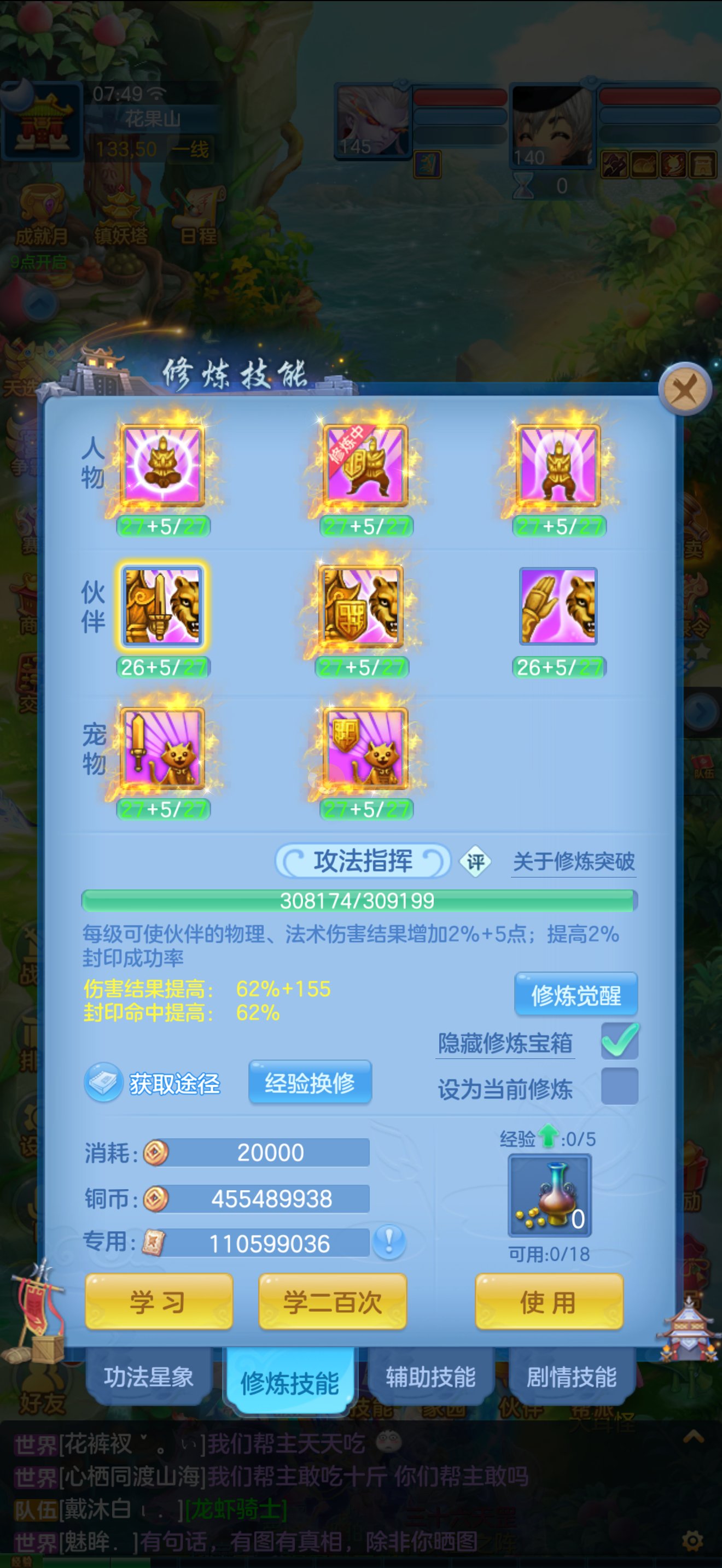Tap the 学习 button
722x1568 pixels.
point(159,1302)
